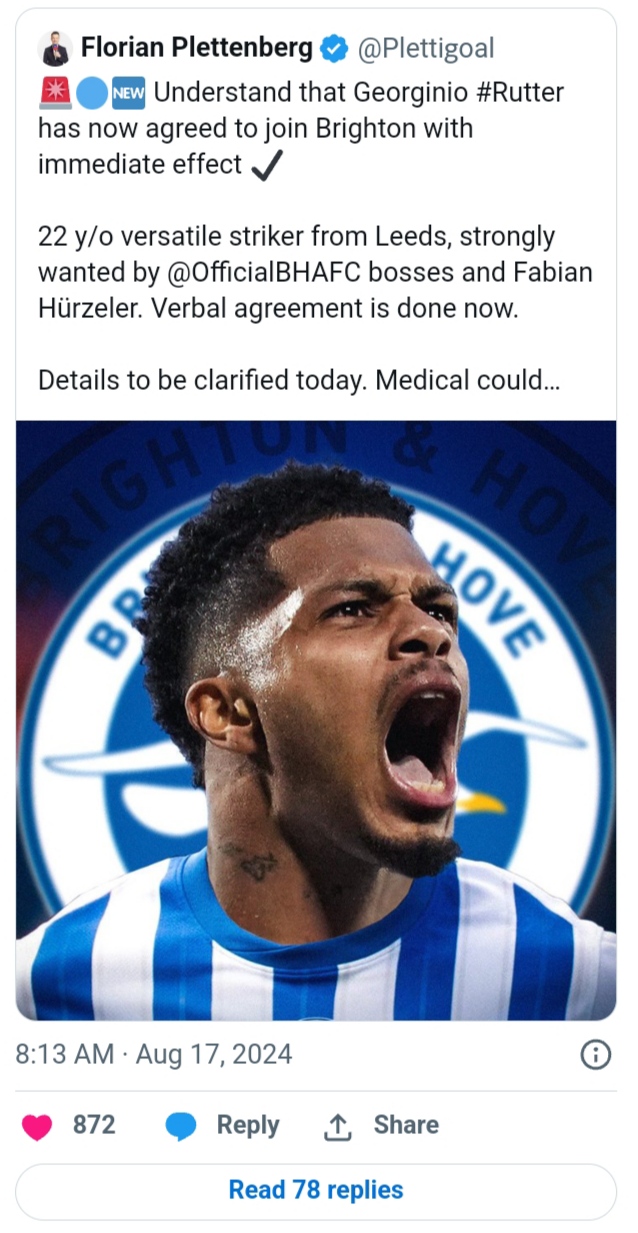Open the @Plettigoal handle link
Screen dimensions: 638x1233
(x=425, y=48)
